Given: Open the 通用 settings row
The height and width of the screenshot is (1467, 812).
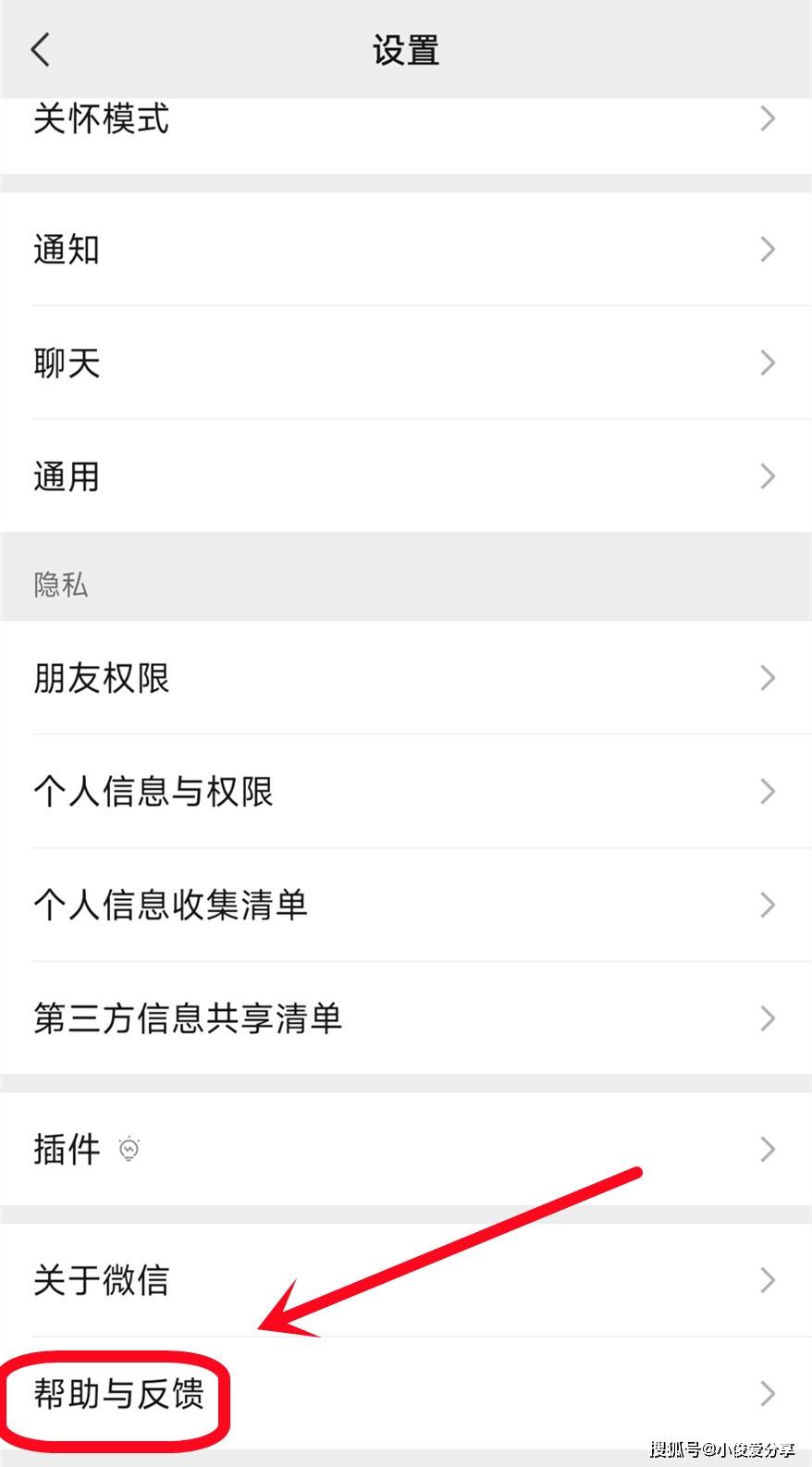Looking at the screenshot, I should point(405,476).
